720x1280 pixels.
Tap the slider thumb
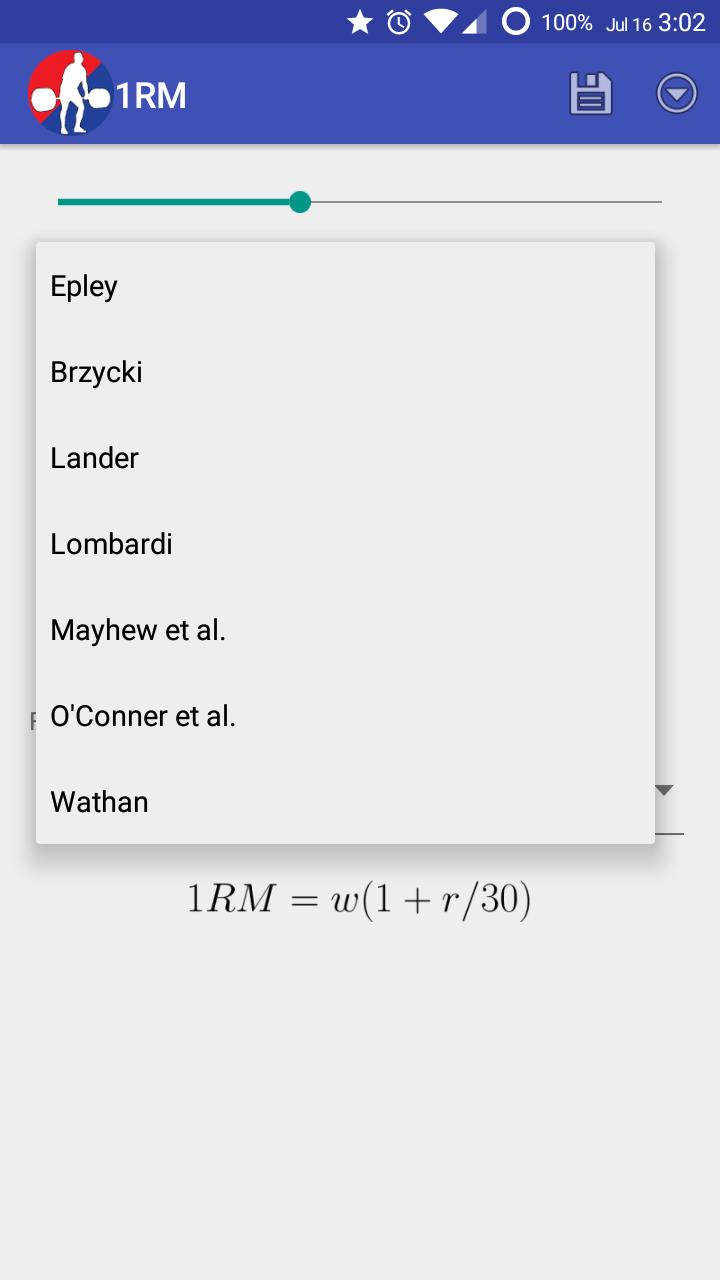click(x=300, y=202)
